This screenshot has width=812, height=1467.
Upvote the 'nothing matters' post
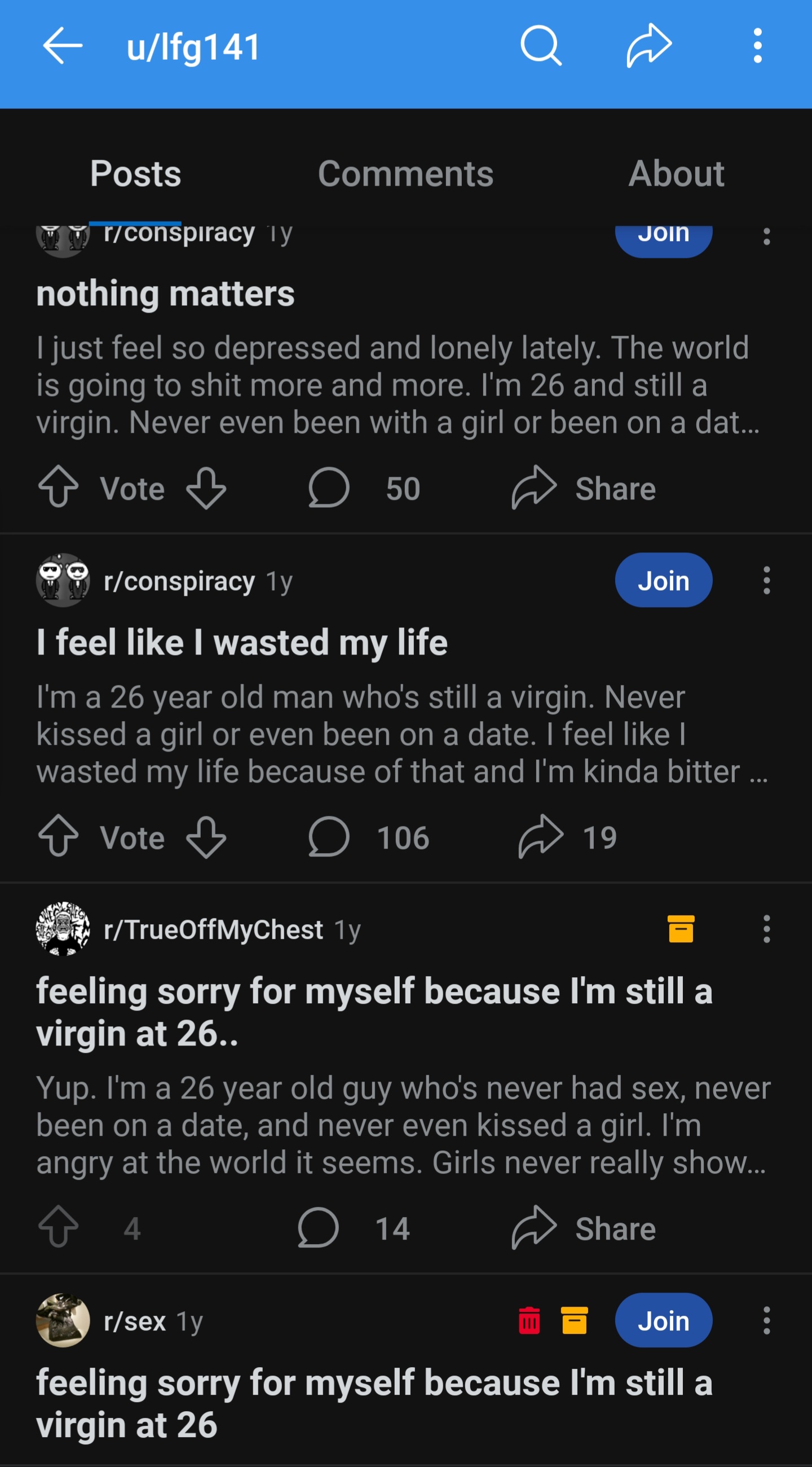pos(58,487)
